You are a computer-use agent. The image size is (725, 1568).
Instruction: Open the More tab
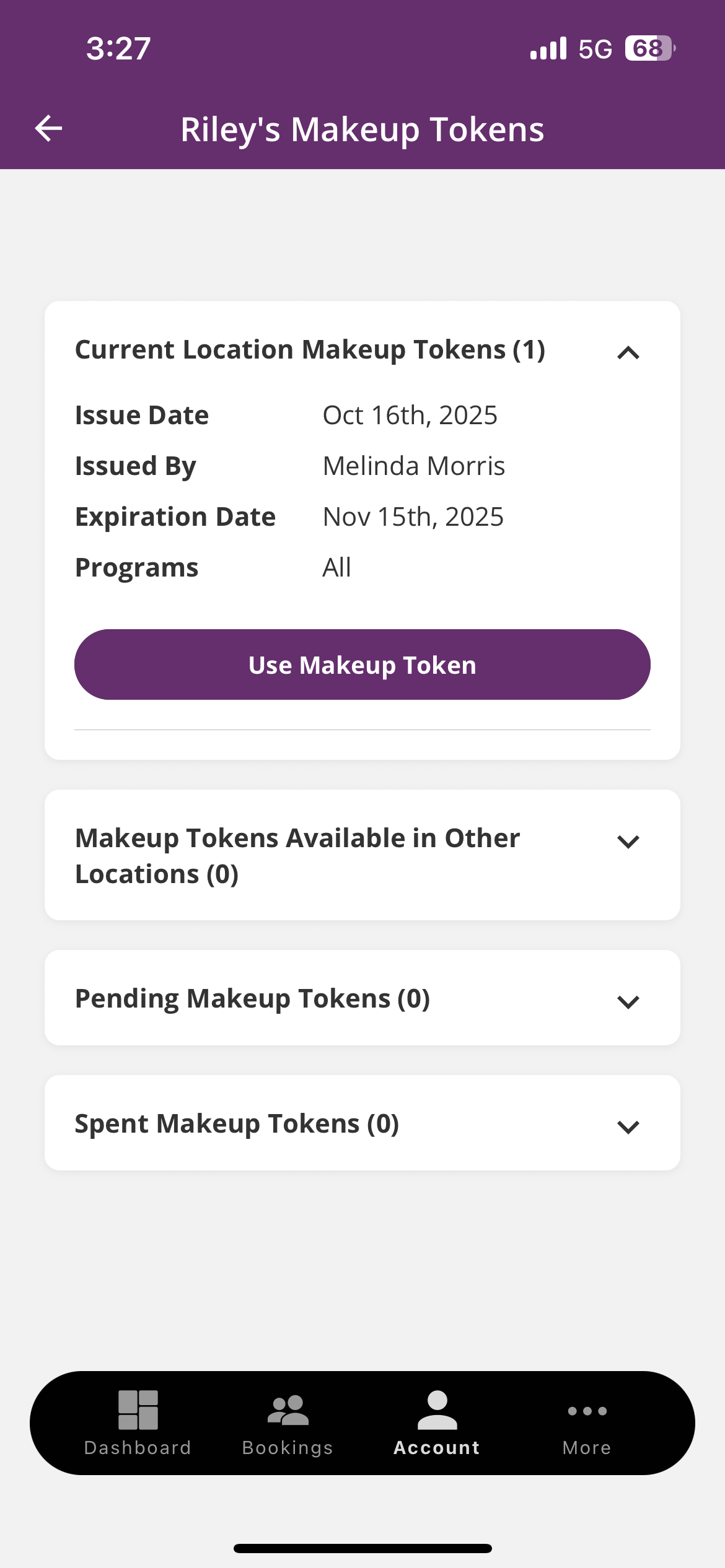586,1422
